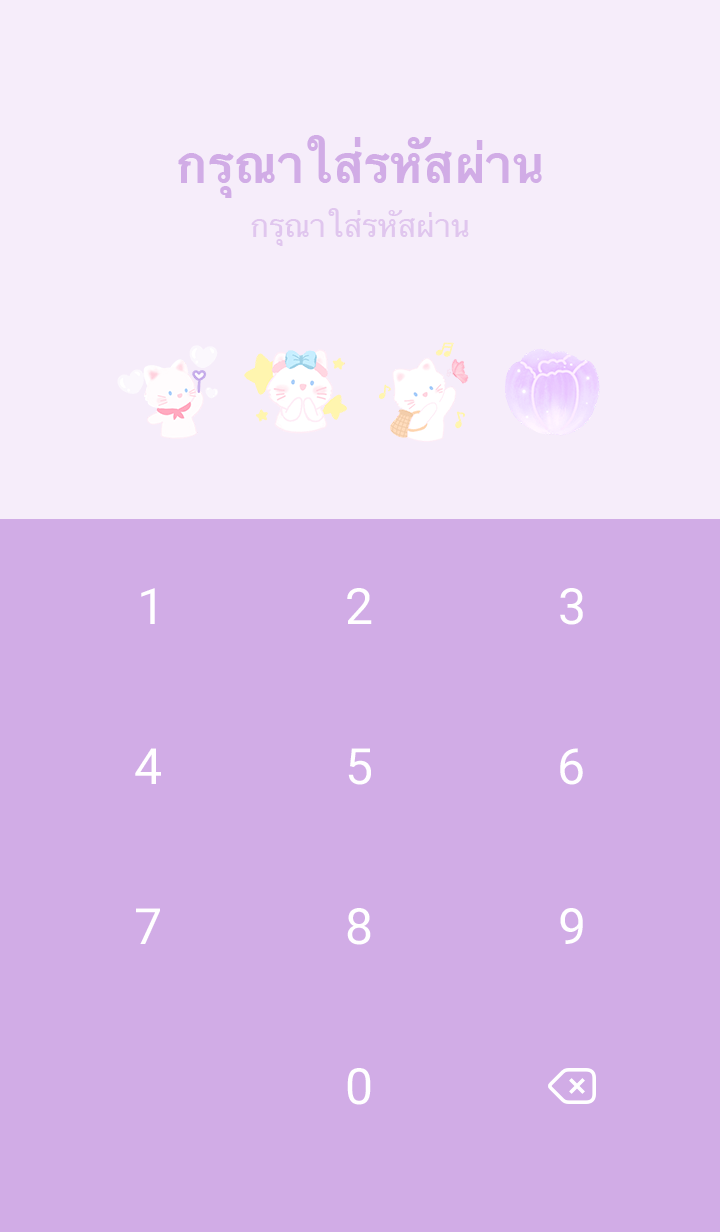
Task: Tap the 4 key
Action: (148, 767)
